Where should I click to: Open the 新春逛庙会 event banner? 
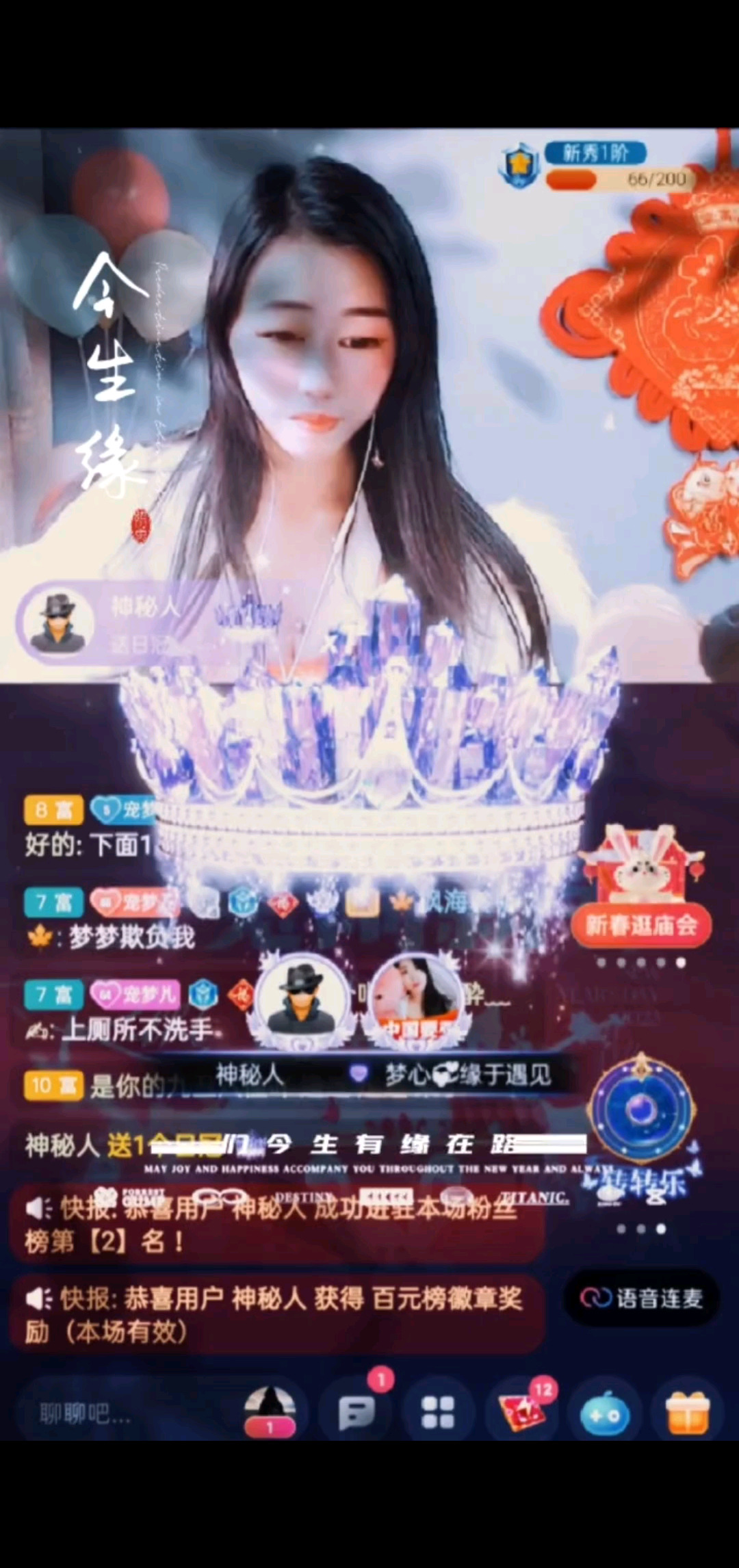click(x=641, y=889)
